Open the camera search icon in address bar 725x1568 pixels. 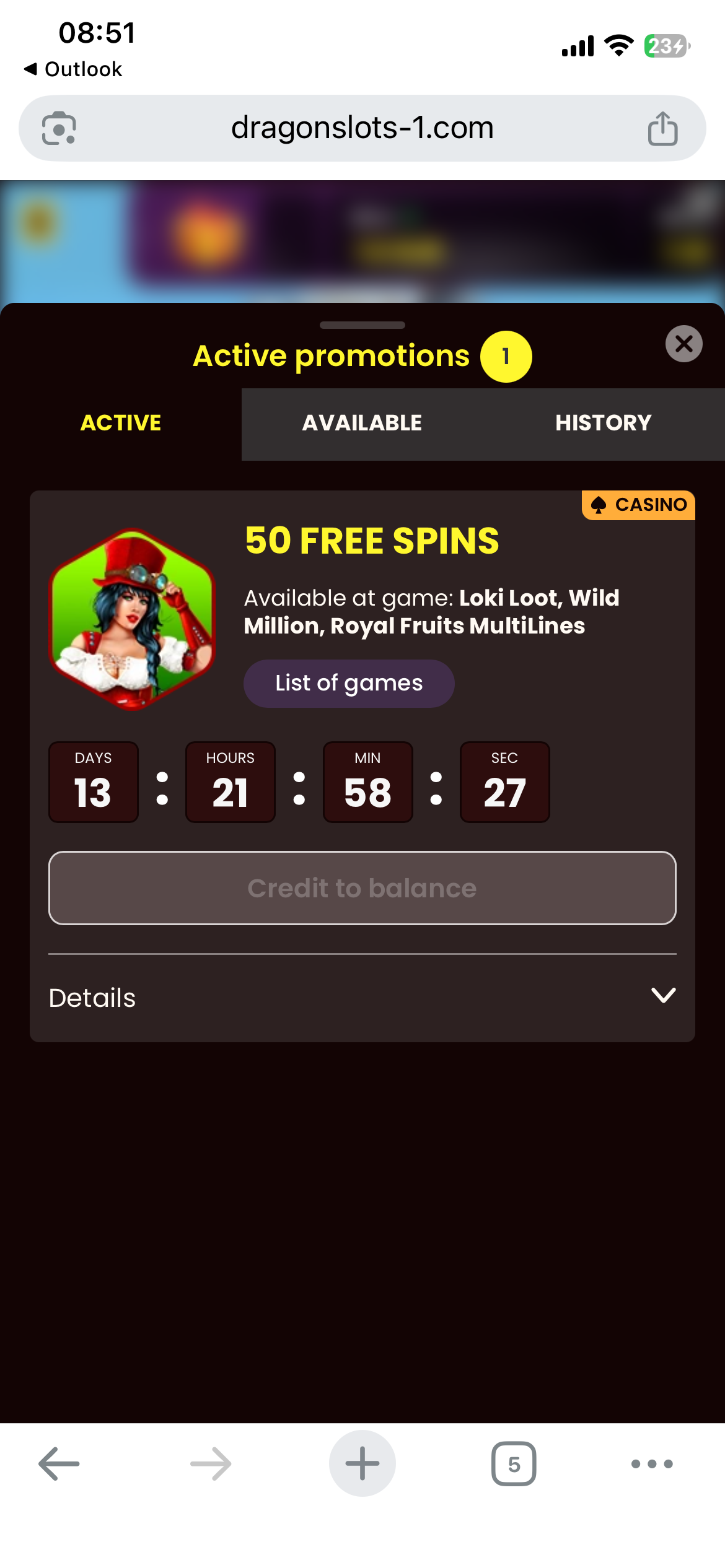[x=59, y=128]
